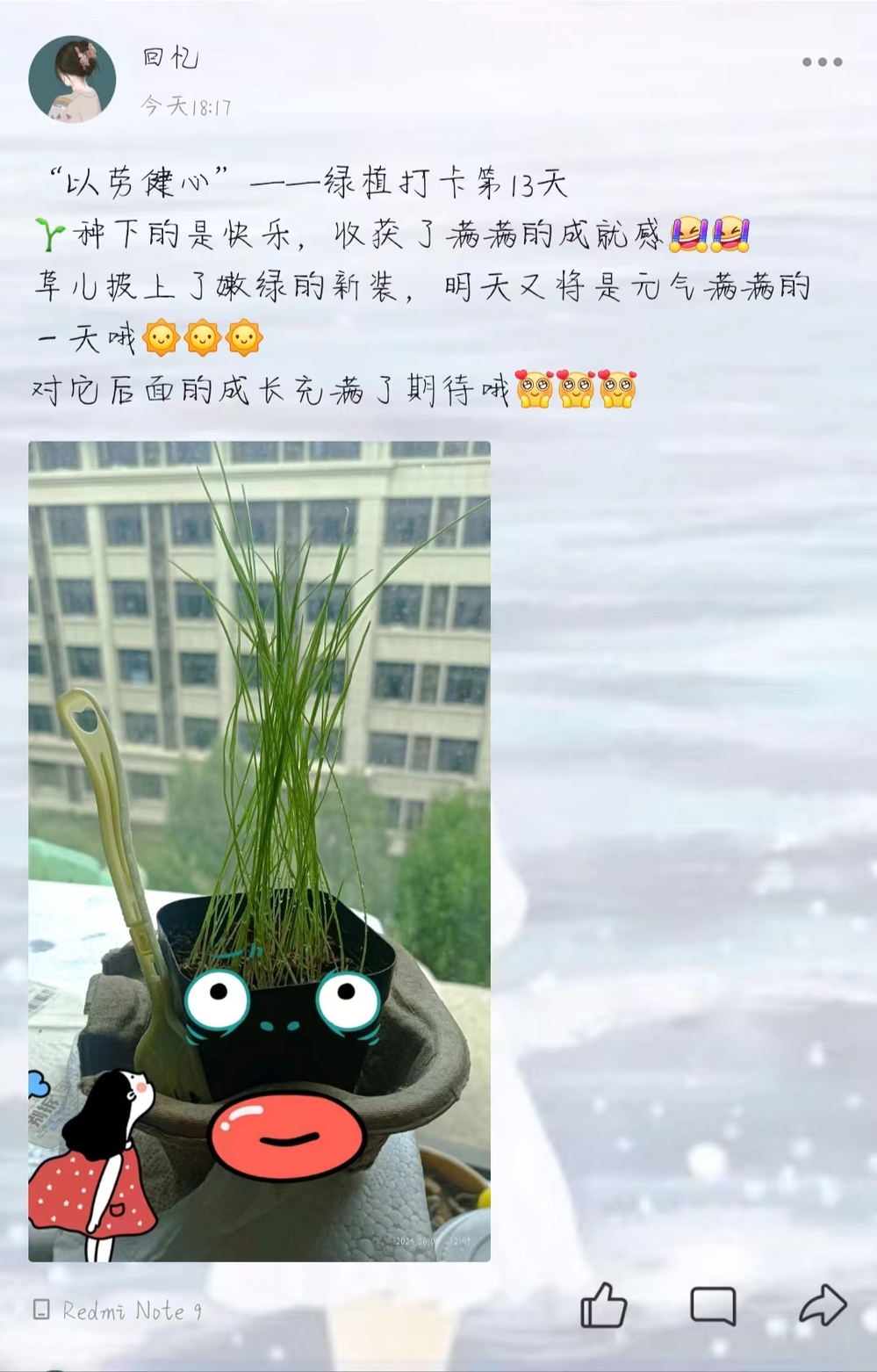This screenshot has width=877, height=1372.
Task: Comment on this post
Action: click(x=713, y=1305)
